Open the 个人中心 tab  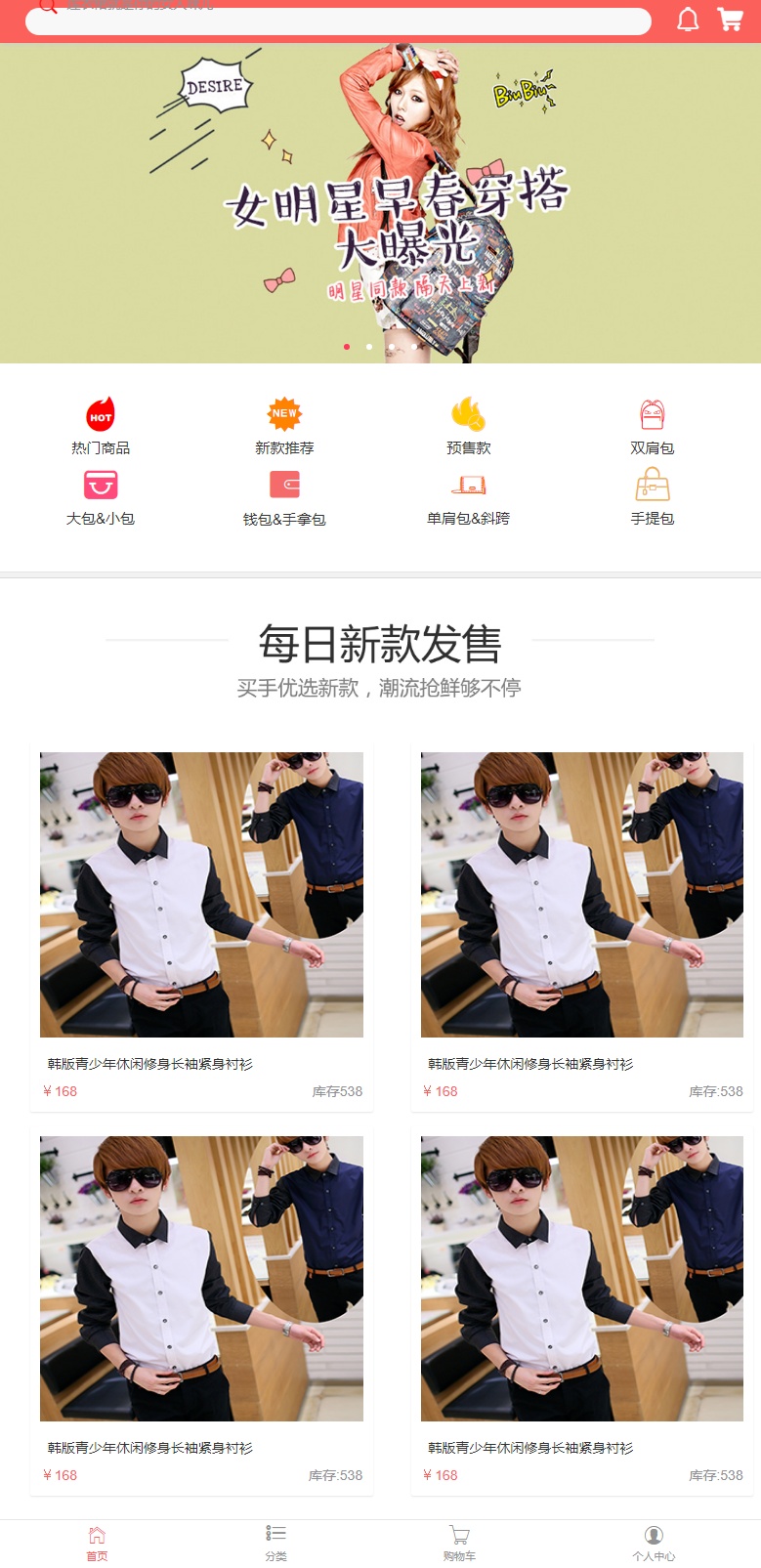(654, 1544)
